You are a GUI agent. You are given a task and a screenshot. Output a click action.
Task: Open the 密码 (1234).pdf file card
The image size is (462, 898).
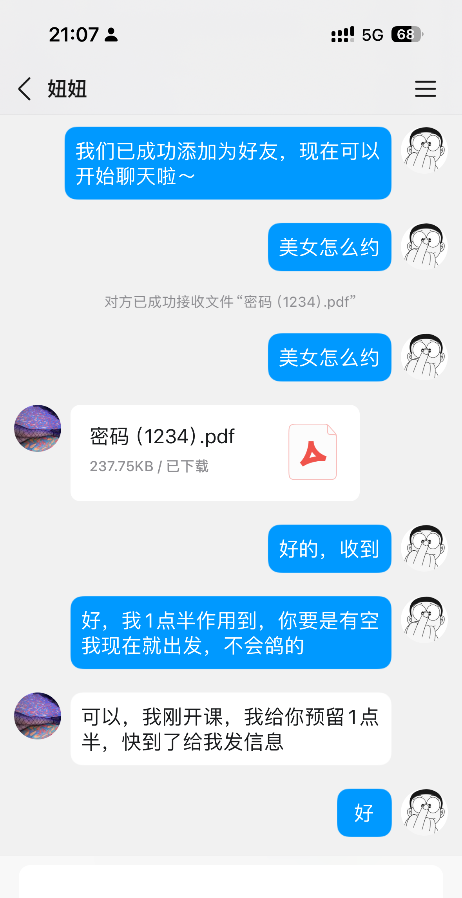click(215, 453)
